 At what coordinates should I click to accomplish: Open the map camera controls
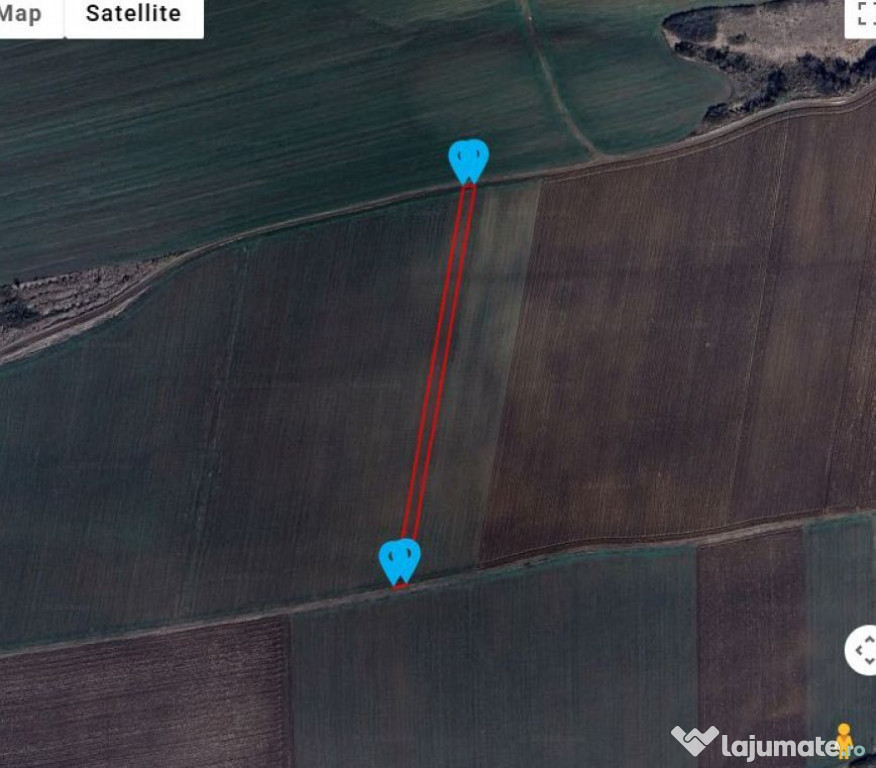tap(864, 650)
